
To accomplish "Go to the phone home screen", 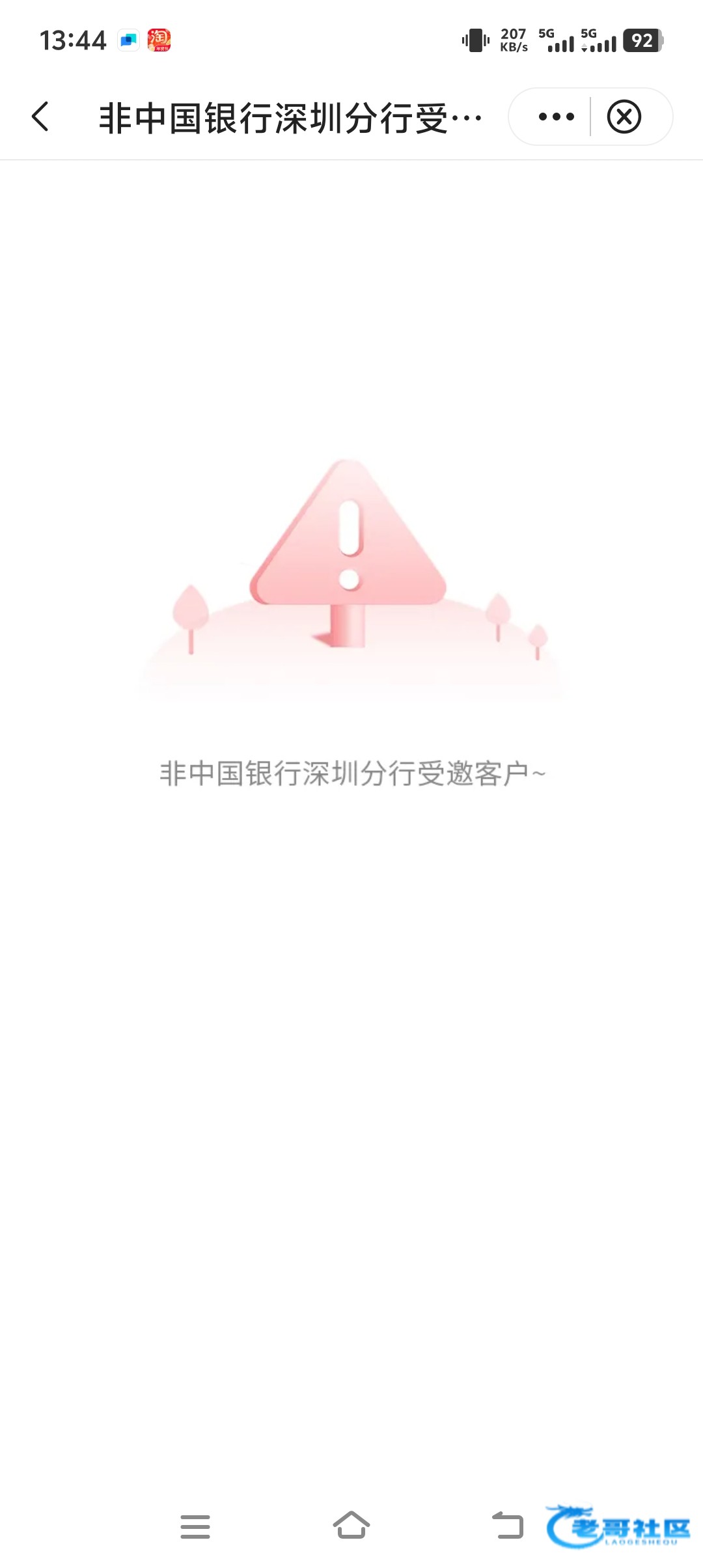I will click(x=351, y=1525).
